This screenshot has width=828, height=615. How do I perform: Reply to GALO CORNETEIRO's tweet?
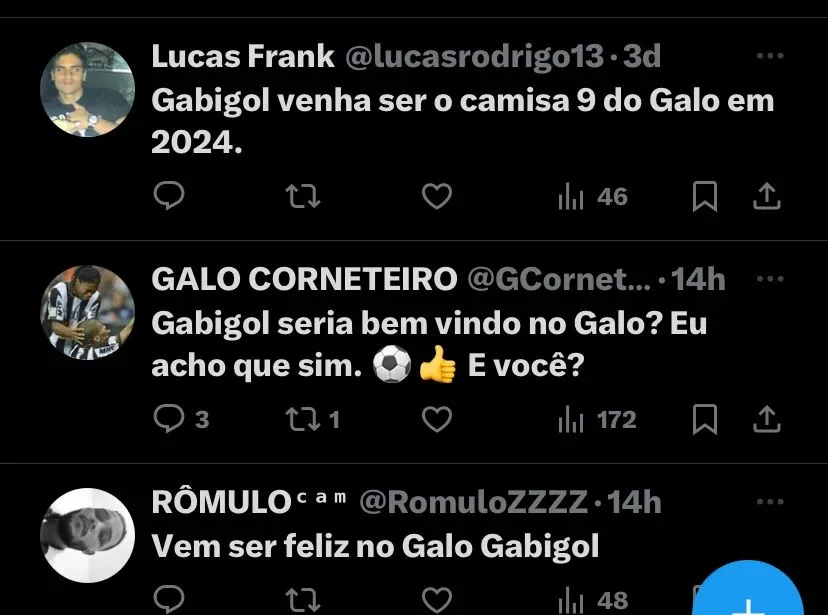pos(169,419)
